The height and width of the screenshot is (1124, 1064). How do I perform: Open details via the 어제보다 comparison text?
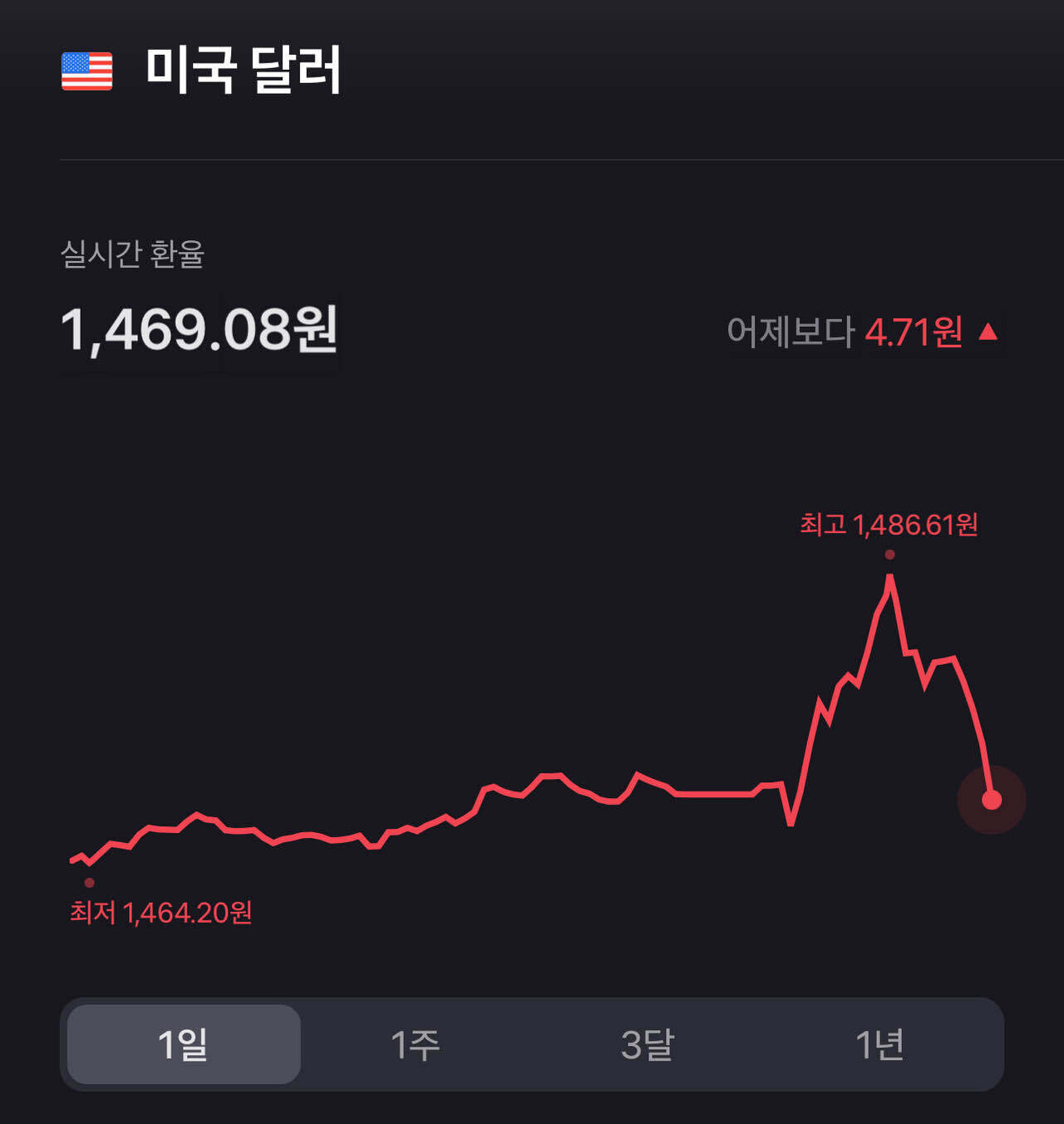pos(791,331)
